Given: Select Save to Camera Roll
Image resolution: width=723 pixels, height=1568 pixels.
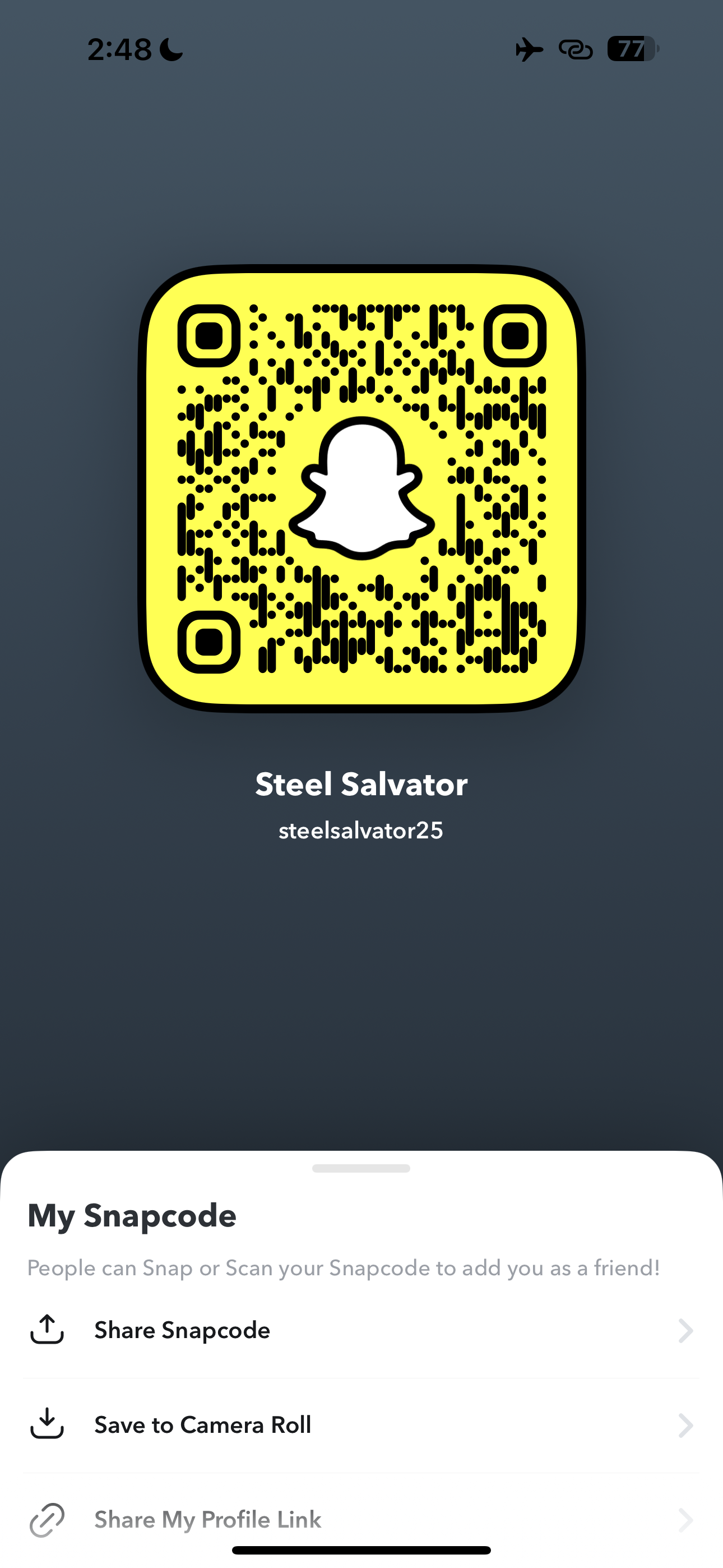Looking at the screenshot, I should click(x=361, y=1426).
